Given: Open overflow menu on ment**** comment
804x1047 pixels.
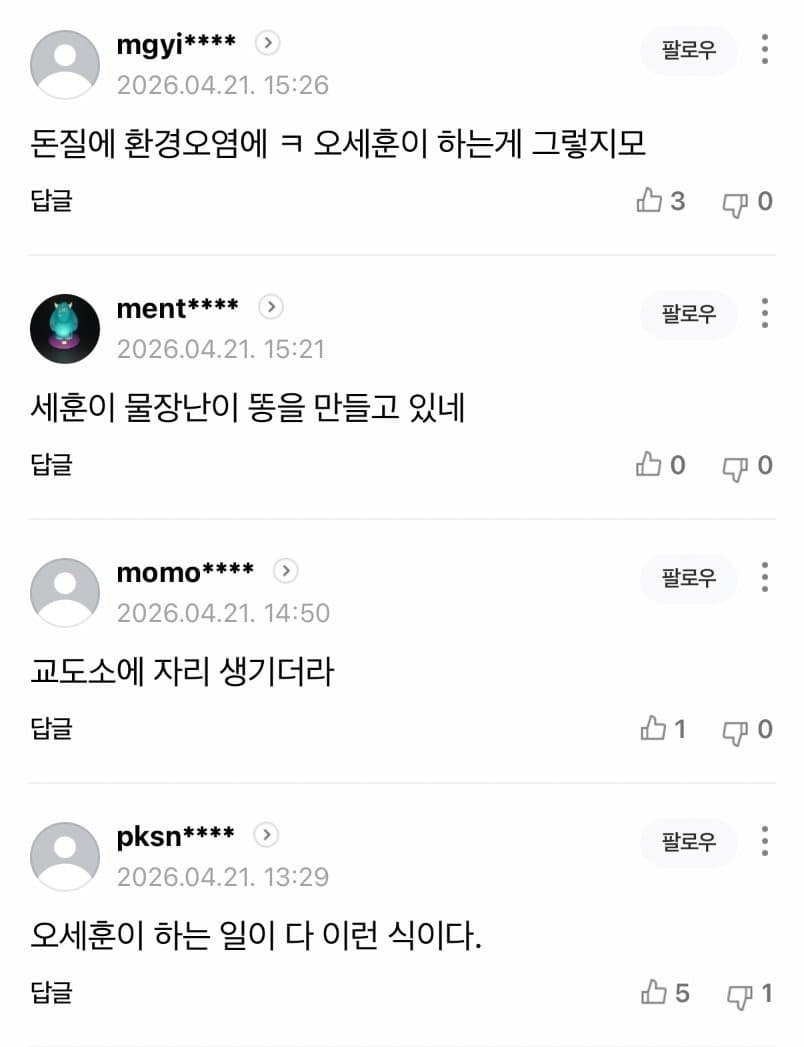Looking at the screenshot, I should pos(765,313).
